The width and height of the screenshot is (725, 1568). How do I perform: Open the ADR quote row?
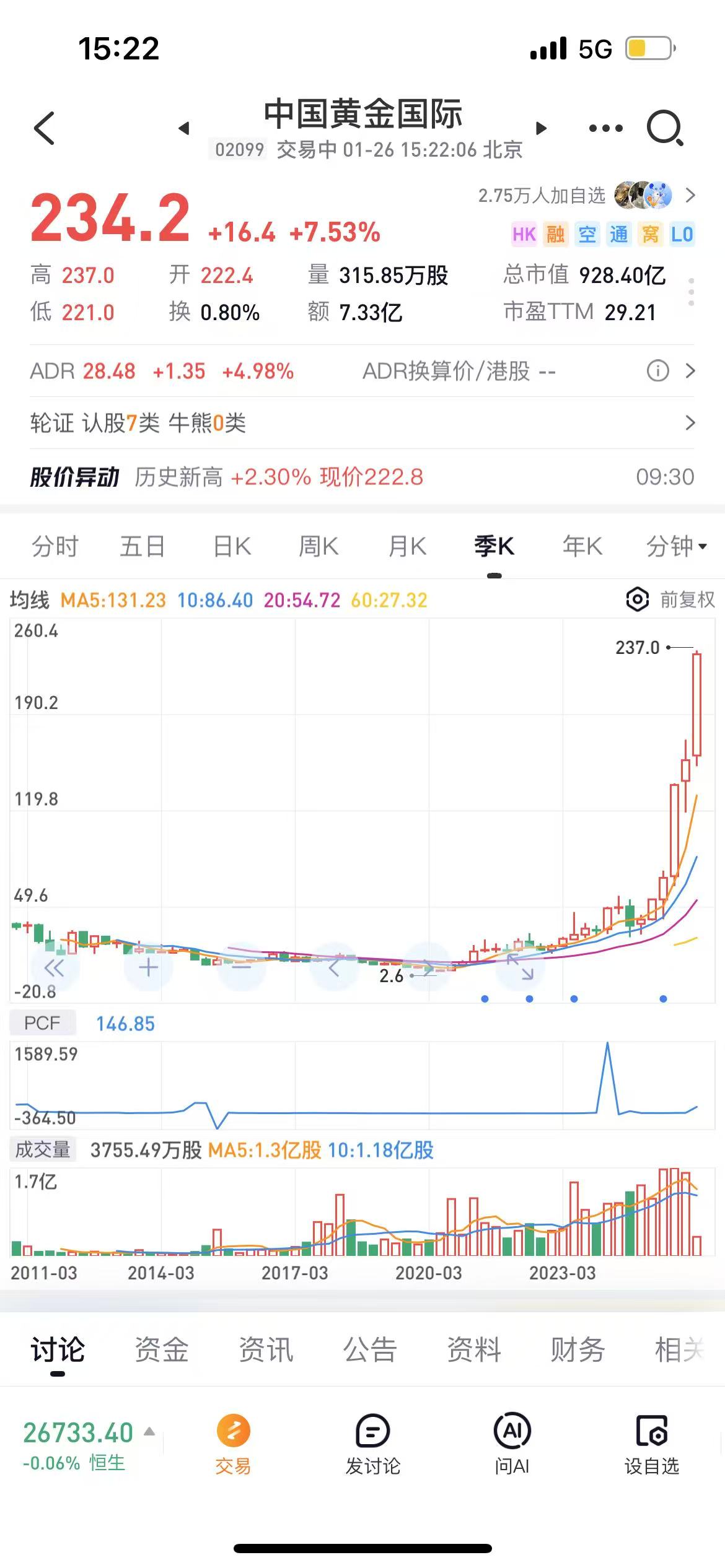(x=362, y=371)
